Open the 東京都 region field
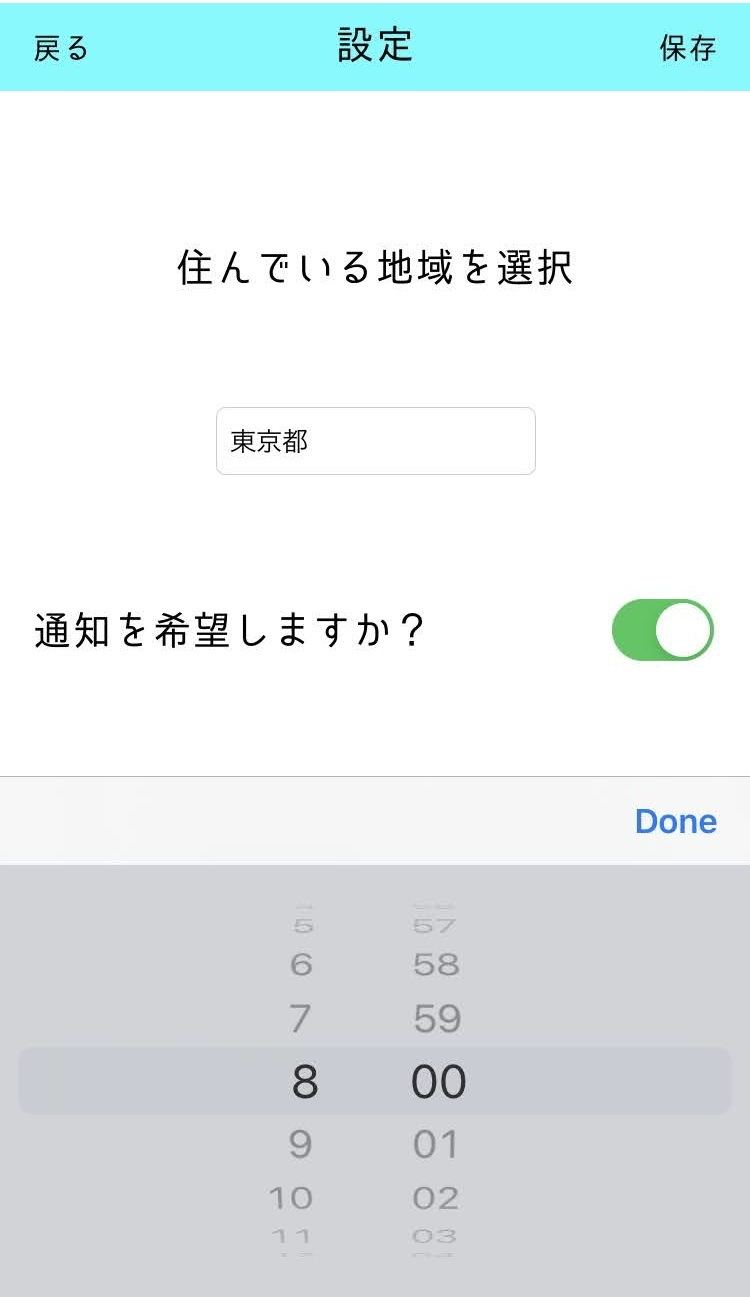Viewport: 750px width, 1297px height. coord(376,441)
